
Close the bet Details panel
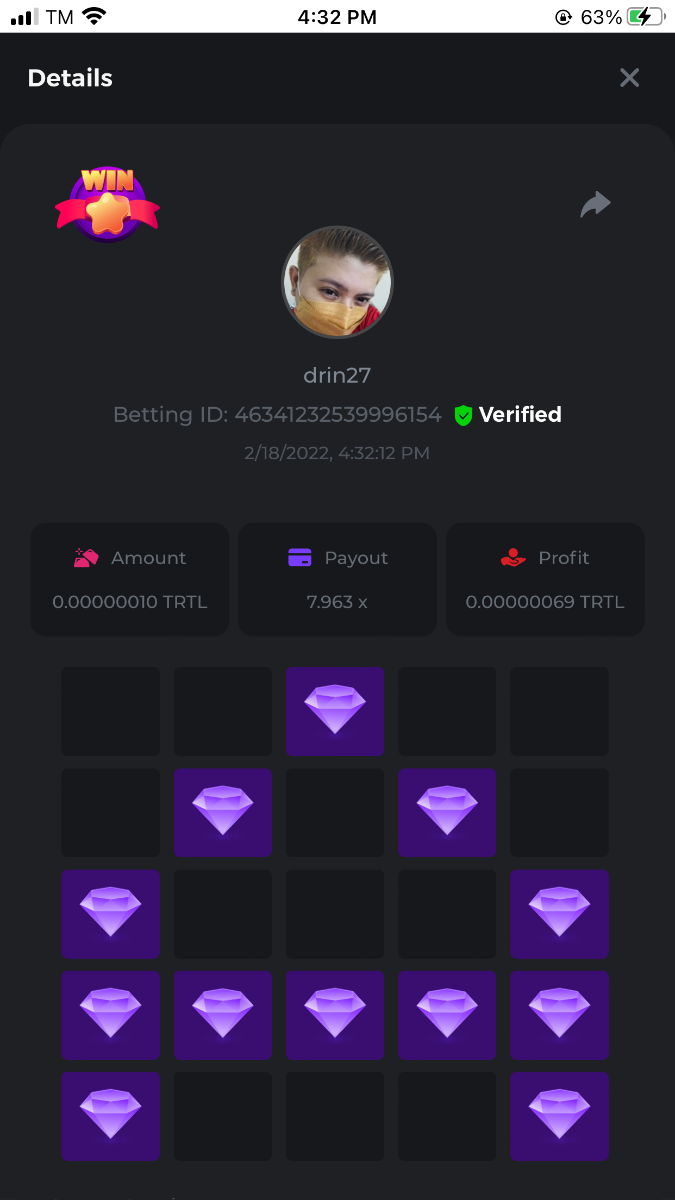(629, 78)
